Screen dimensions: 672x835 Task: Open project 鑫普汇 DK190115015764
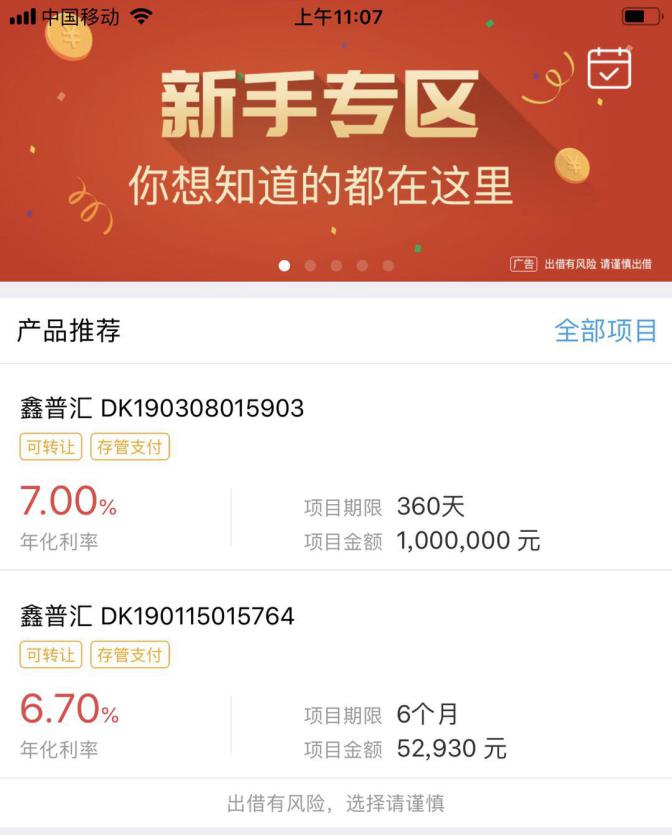157,615
